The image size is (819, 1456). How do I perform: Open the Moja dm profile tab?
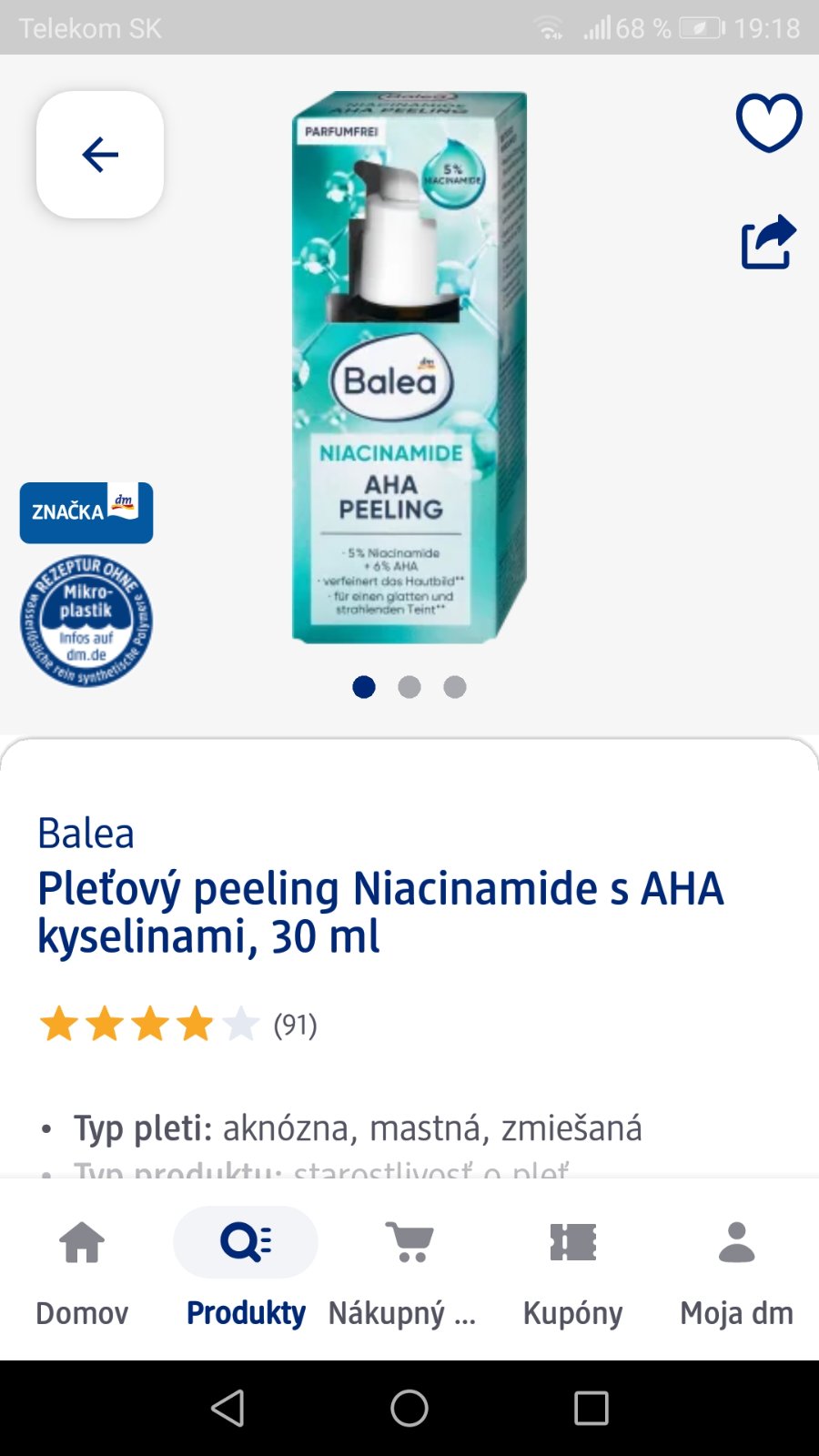pyautogui.click(x=736, y=1271)
